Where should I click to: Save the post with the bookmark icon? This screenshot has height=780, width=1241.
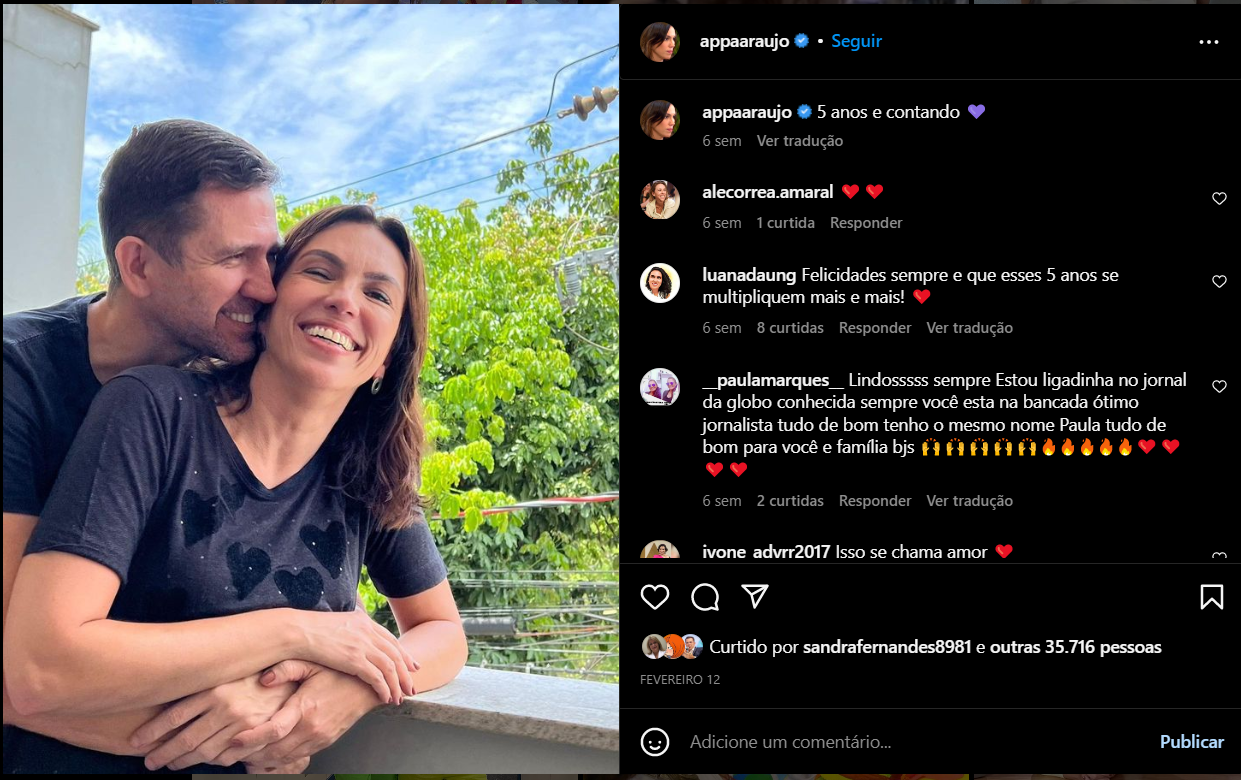click(x=1211, y=597)
